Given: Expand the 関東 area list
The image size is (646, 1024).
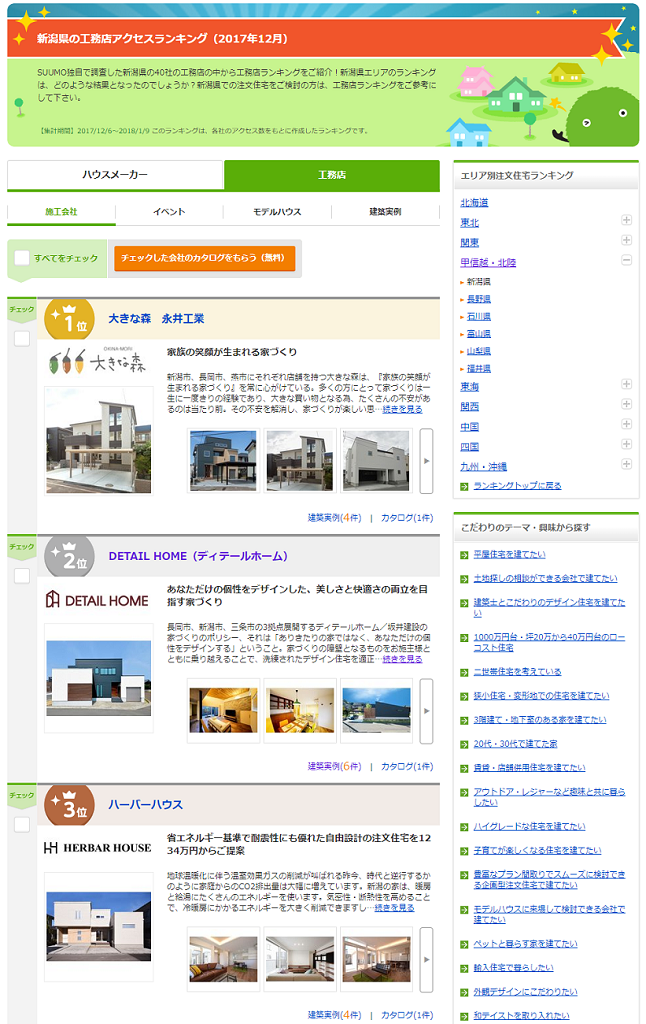Looking at the screenshot, I should click(626, 241).
